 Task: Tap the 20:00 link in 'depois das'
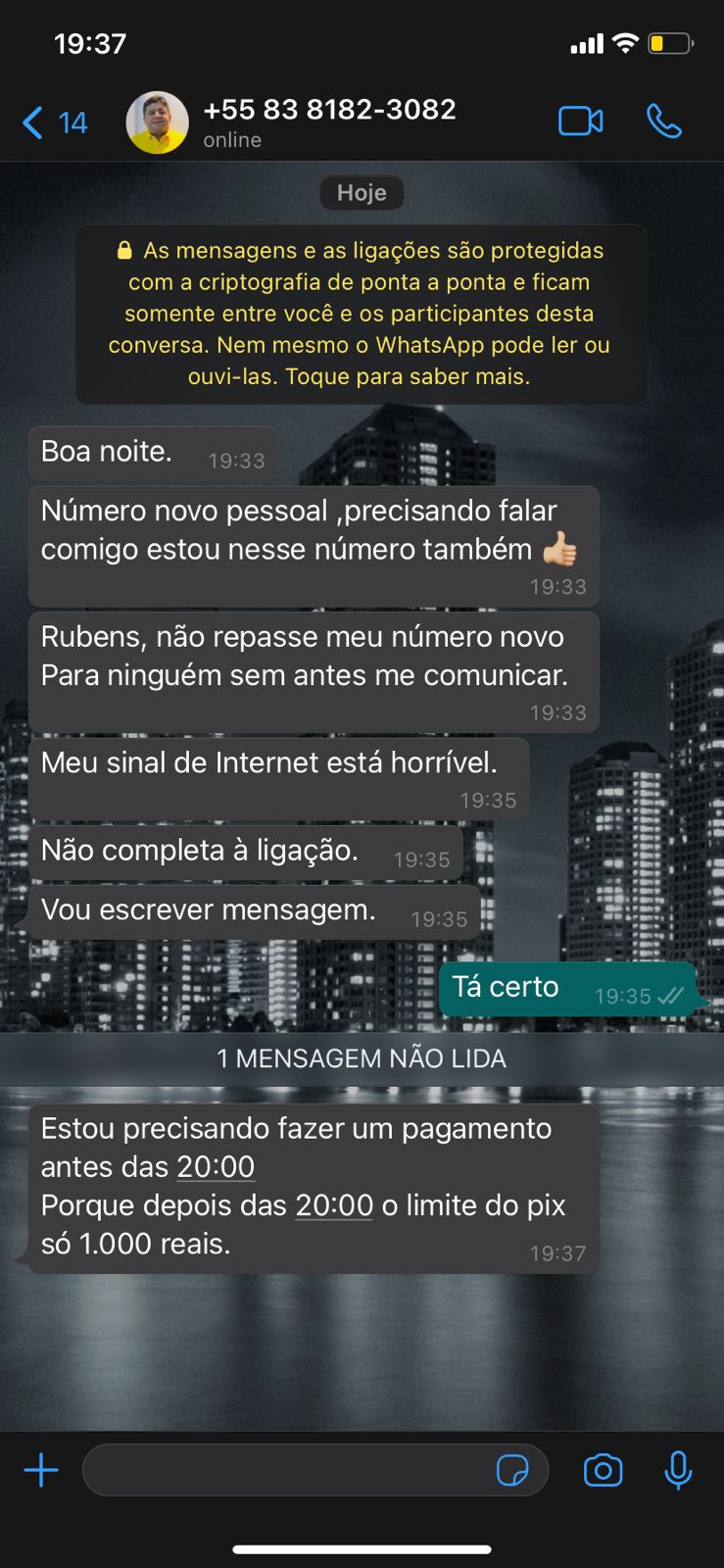pos(334,1205)
